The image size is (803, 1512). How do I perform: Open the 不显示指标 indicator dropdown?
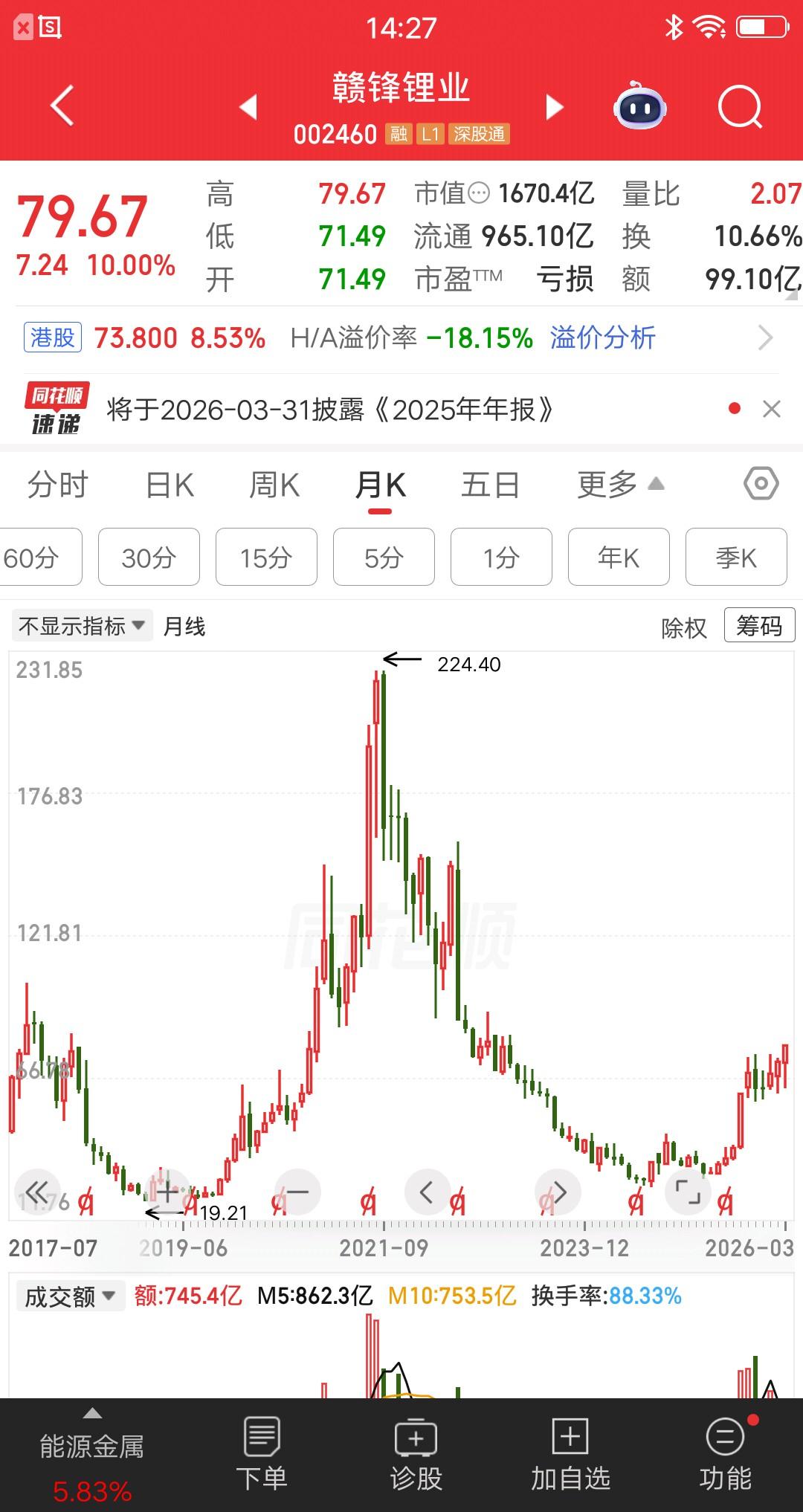pyautogui.click(x=82, y=625)
